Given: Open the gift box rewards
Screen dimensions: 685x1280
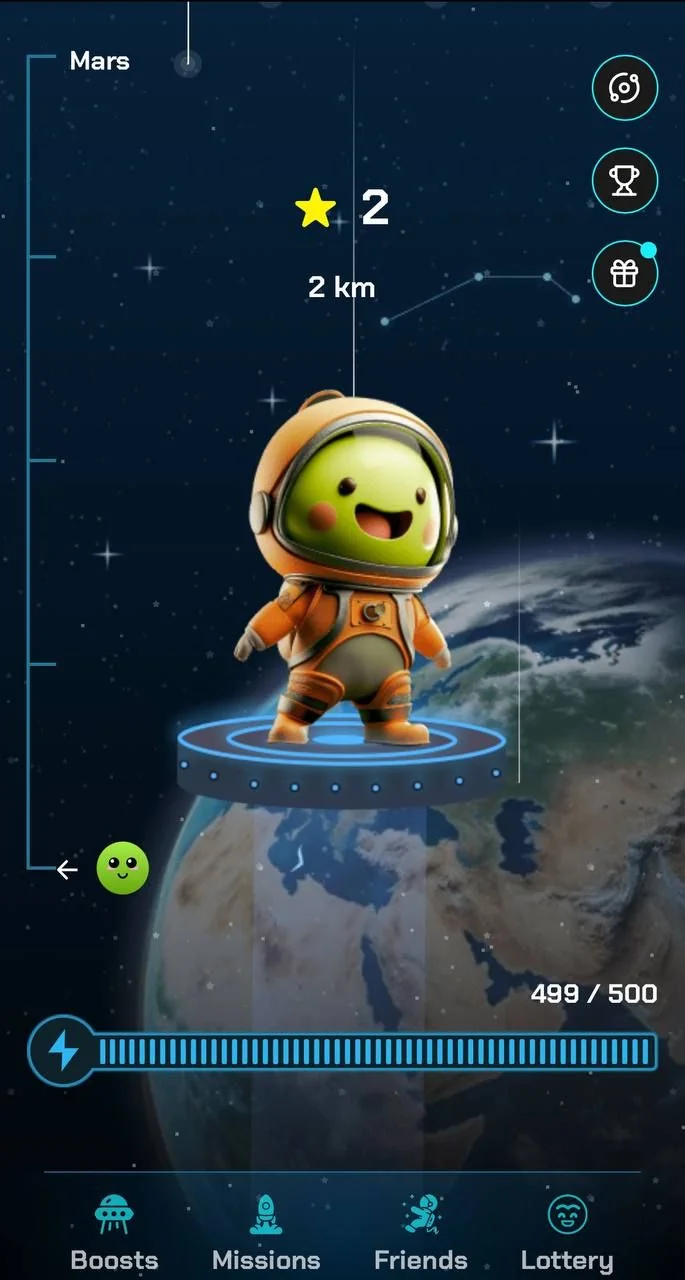Looking at the screenshot, I should [x=625, y=273].
